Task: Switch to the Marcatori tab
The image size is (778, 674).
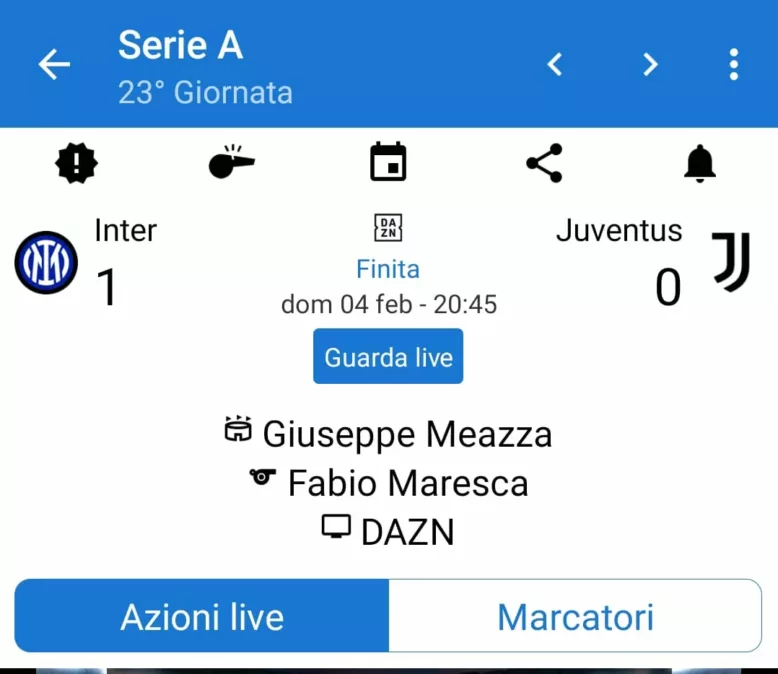Action: coord(575,616)
